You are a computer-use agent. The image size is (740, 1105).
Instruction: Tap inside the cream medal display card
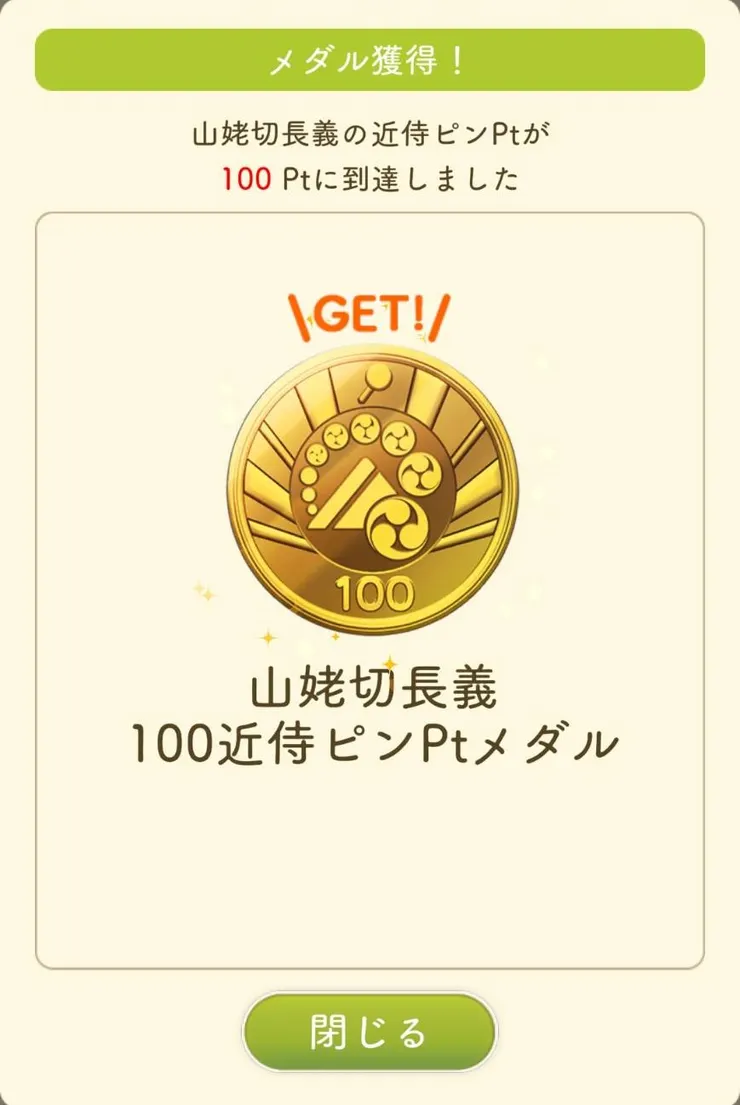tap(370, 870)
